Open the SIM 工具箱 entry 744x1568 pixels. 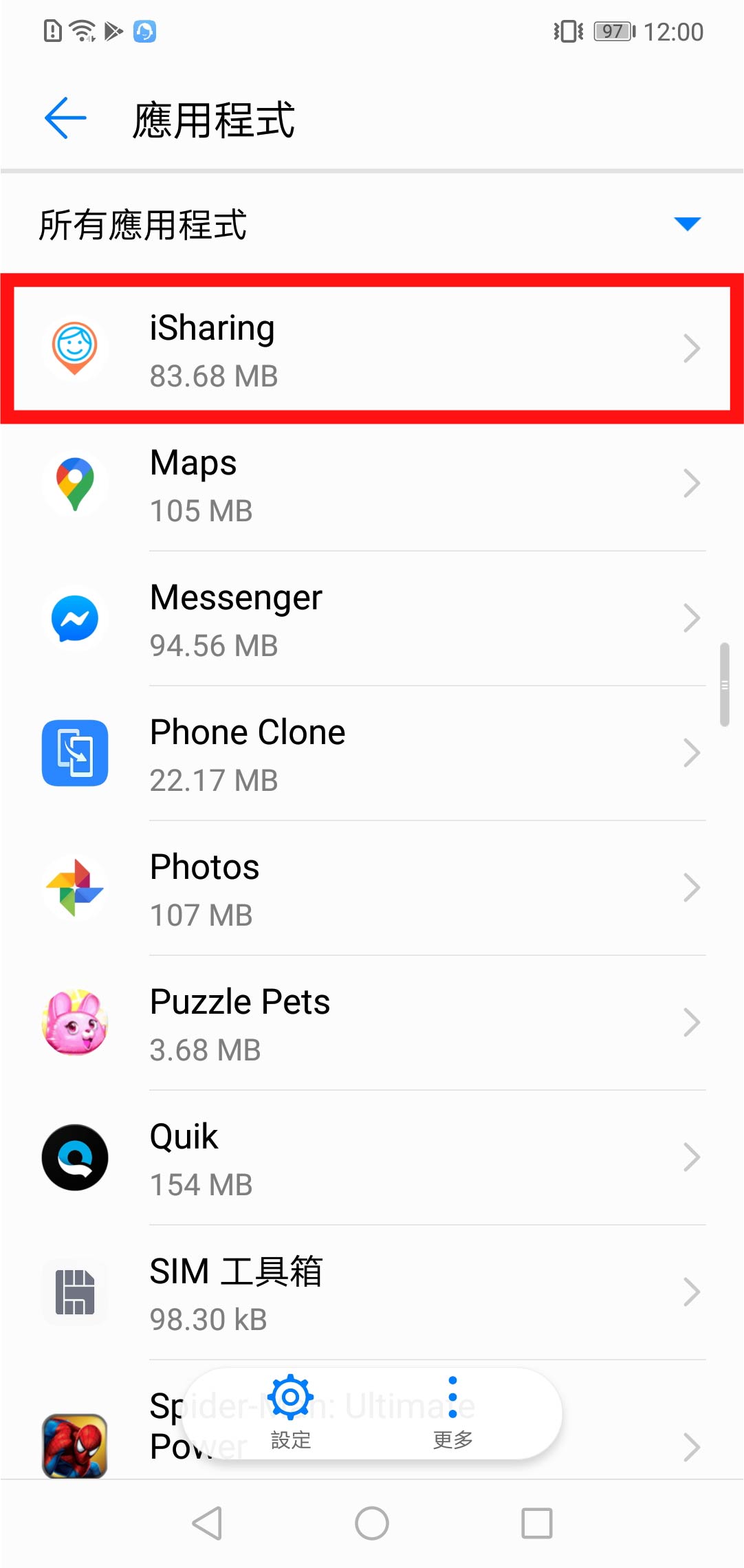pos(371,1292)
